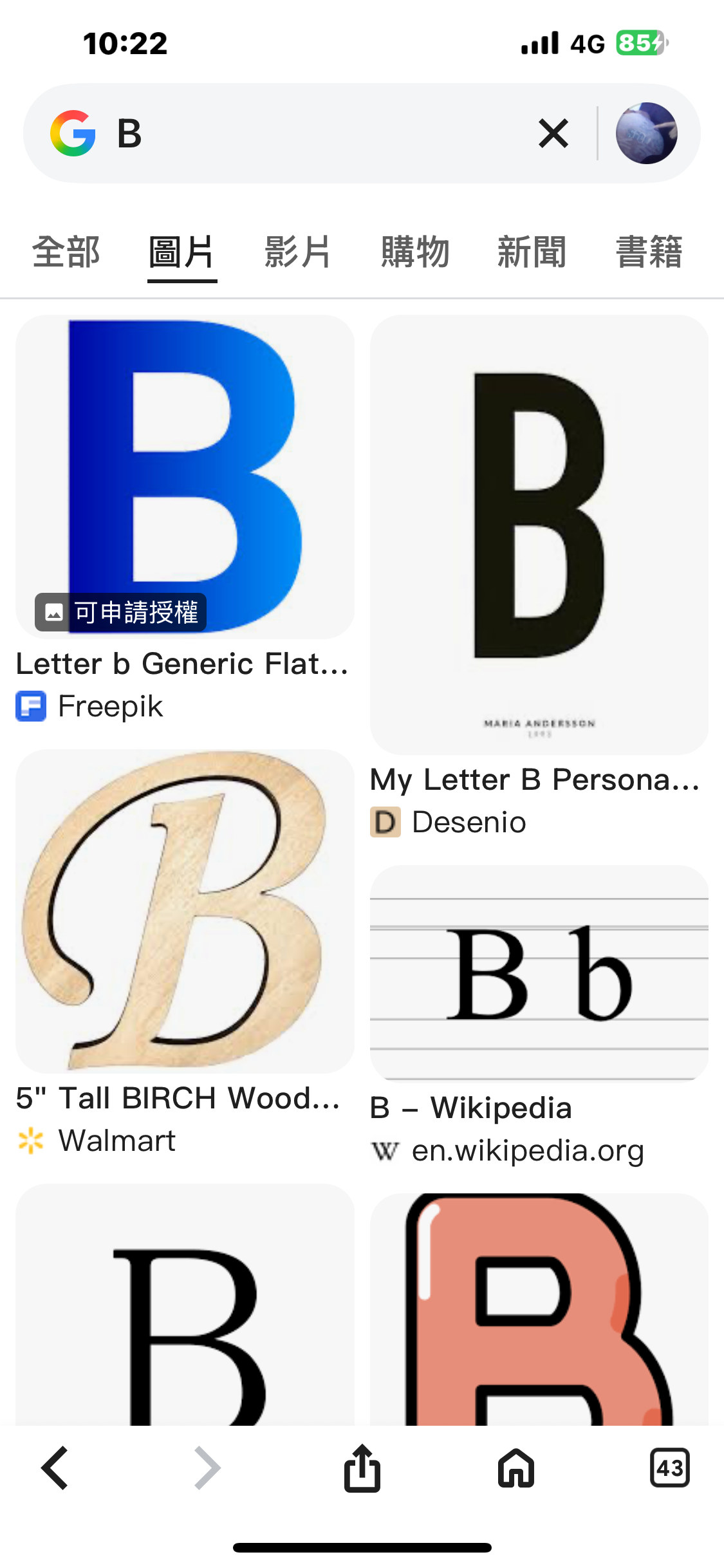Open the Freepik blue letter B image
Image resolution: width=724 pixels, height=1568 pixels.
(x=185, y=476)
